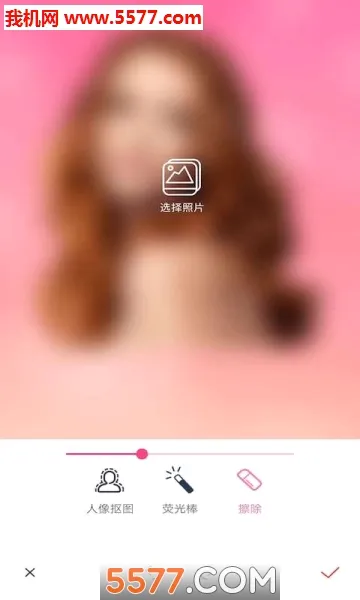This screenshot has height=600, width=360.
Task: Confirm changes with the checkmark icon
Action: (x=330, y=572)
